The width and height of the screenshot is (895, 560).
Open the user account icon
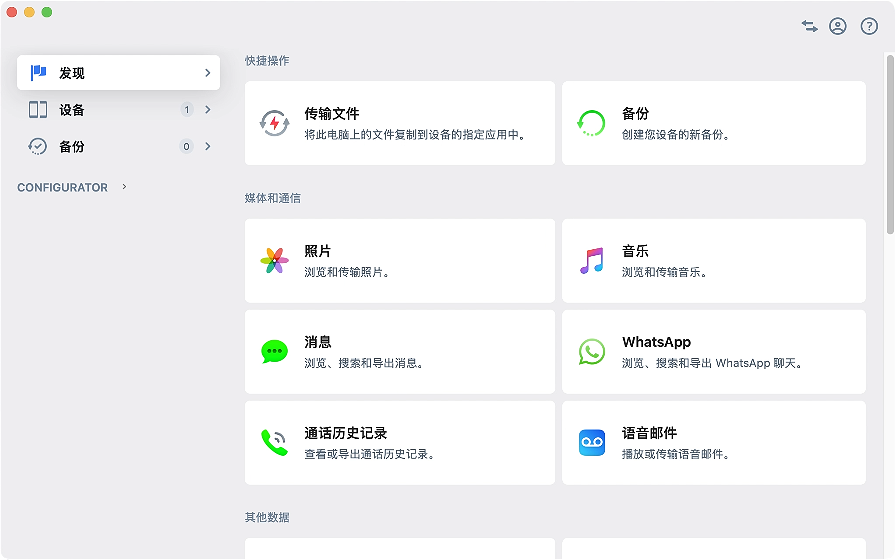[x=838, y=27]
